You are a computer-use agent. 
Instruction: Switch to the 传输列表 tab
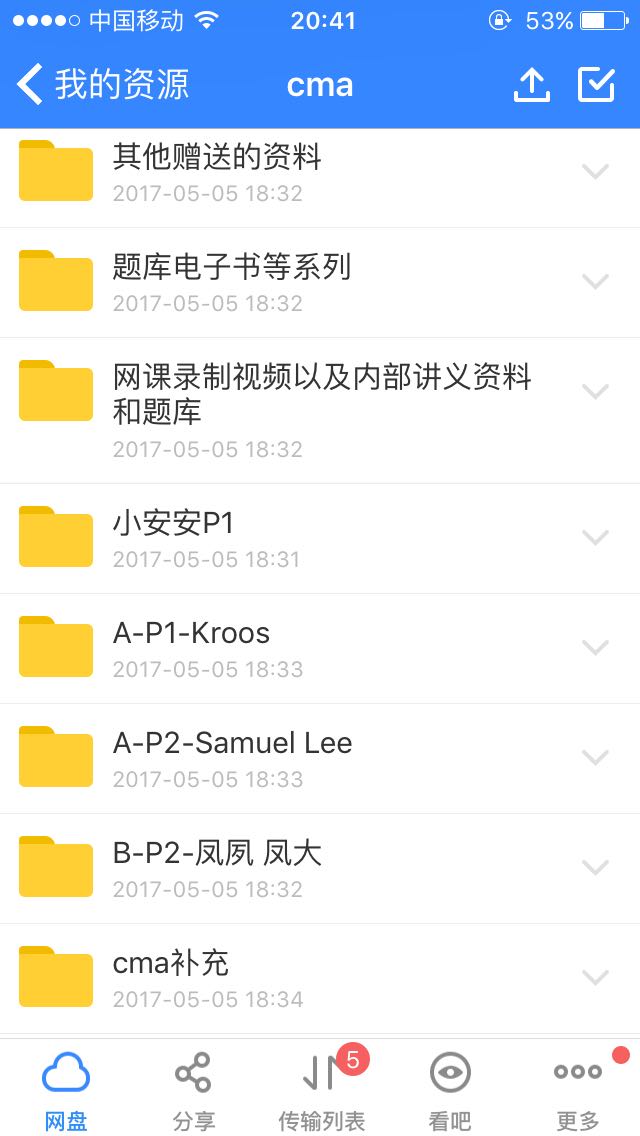point(321,1090)
